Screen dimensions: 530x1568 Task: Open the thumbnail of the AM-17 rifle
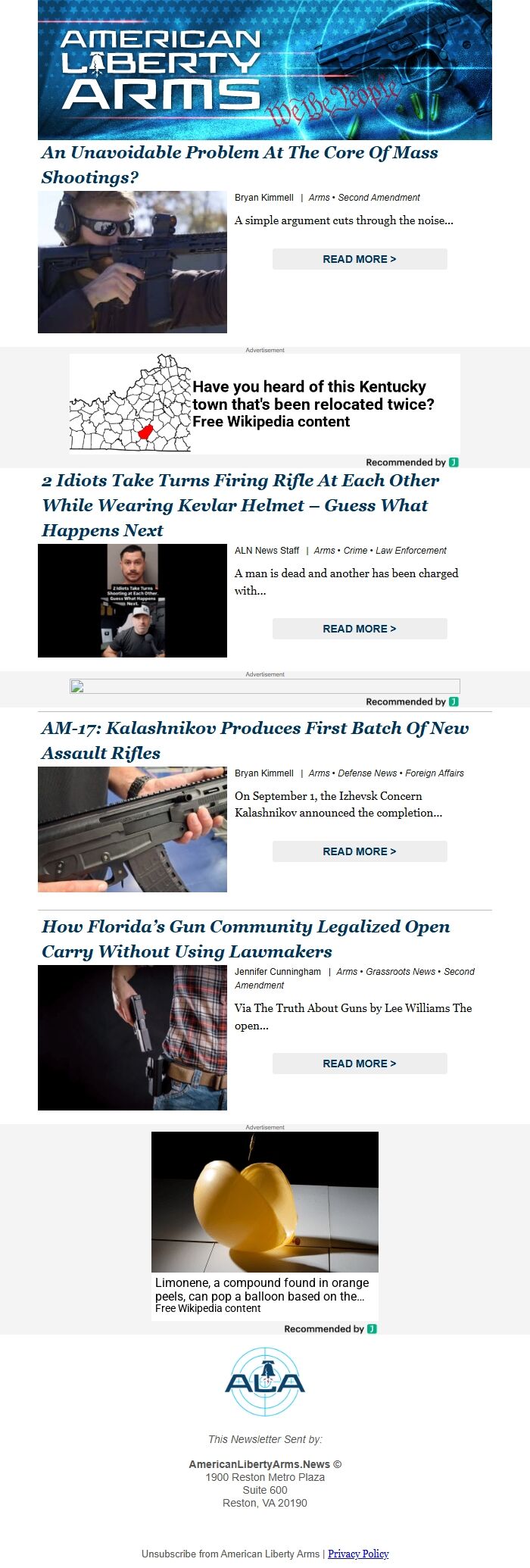click(132, 829)
